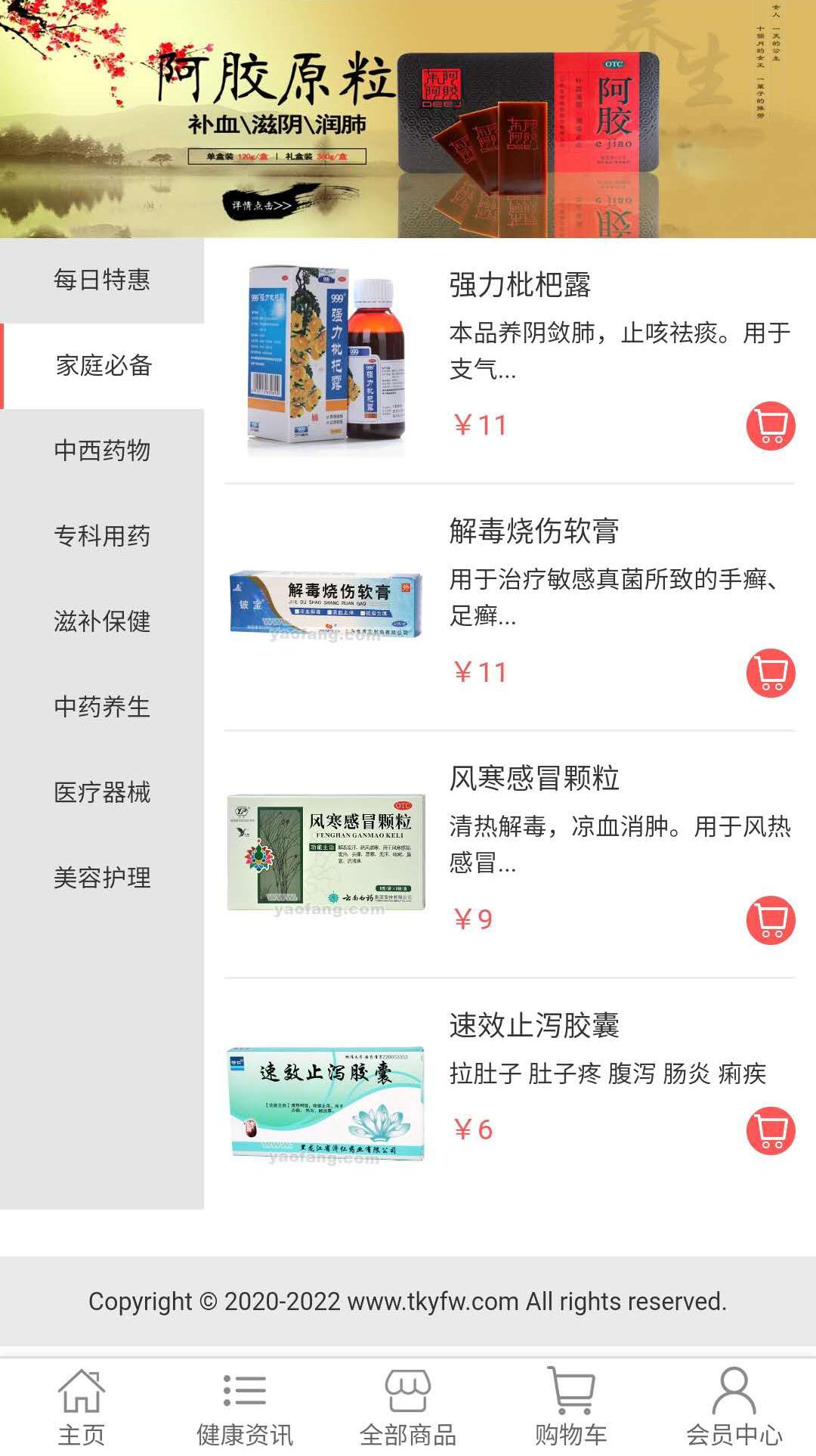This screenshot has height=1456, width=816.
Task: Switch to the 中药养生 category
Action: [x=102, y=708]
